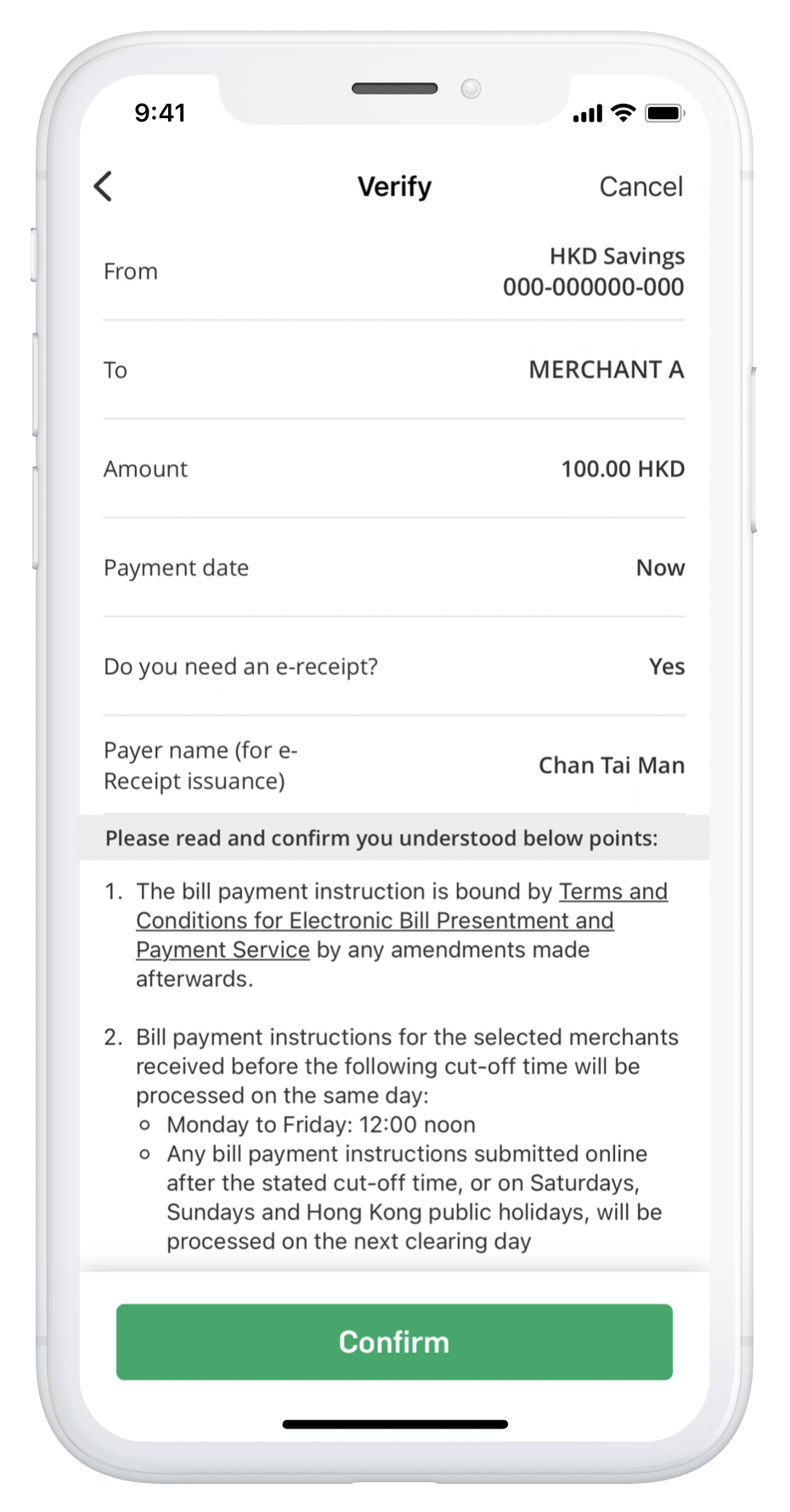Tap the confirmation points header bar
The width and height of the screenshot is (790, 1512).
click(381, 837)
